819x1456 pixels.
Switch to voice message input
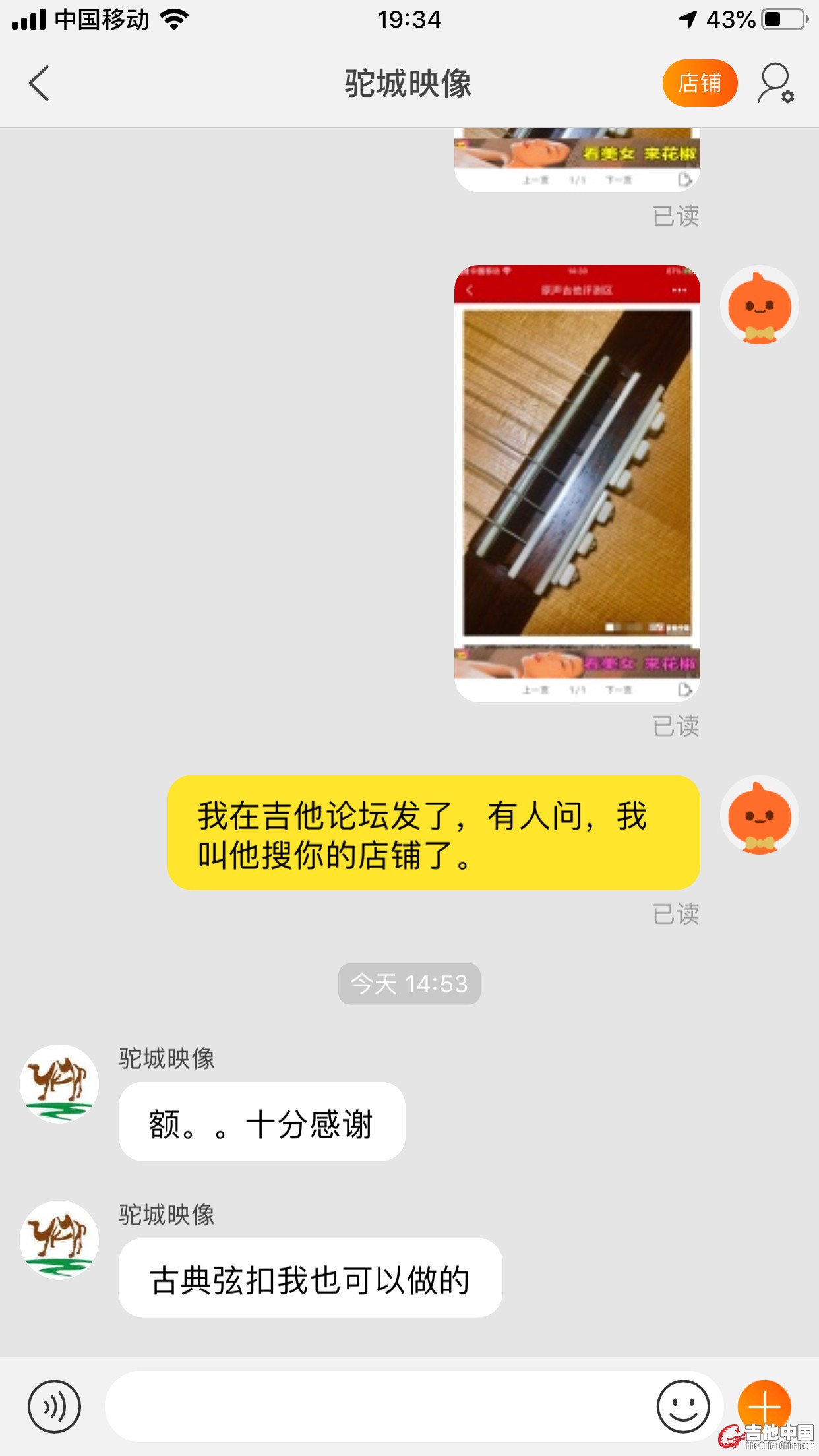pos(54,1407)
